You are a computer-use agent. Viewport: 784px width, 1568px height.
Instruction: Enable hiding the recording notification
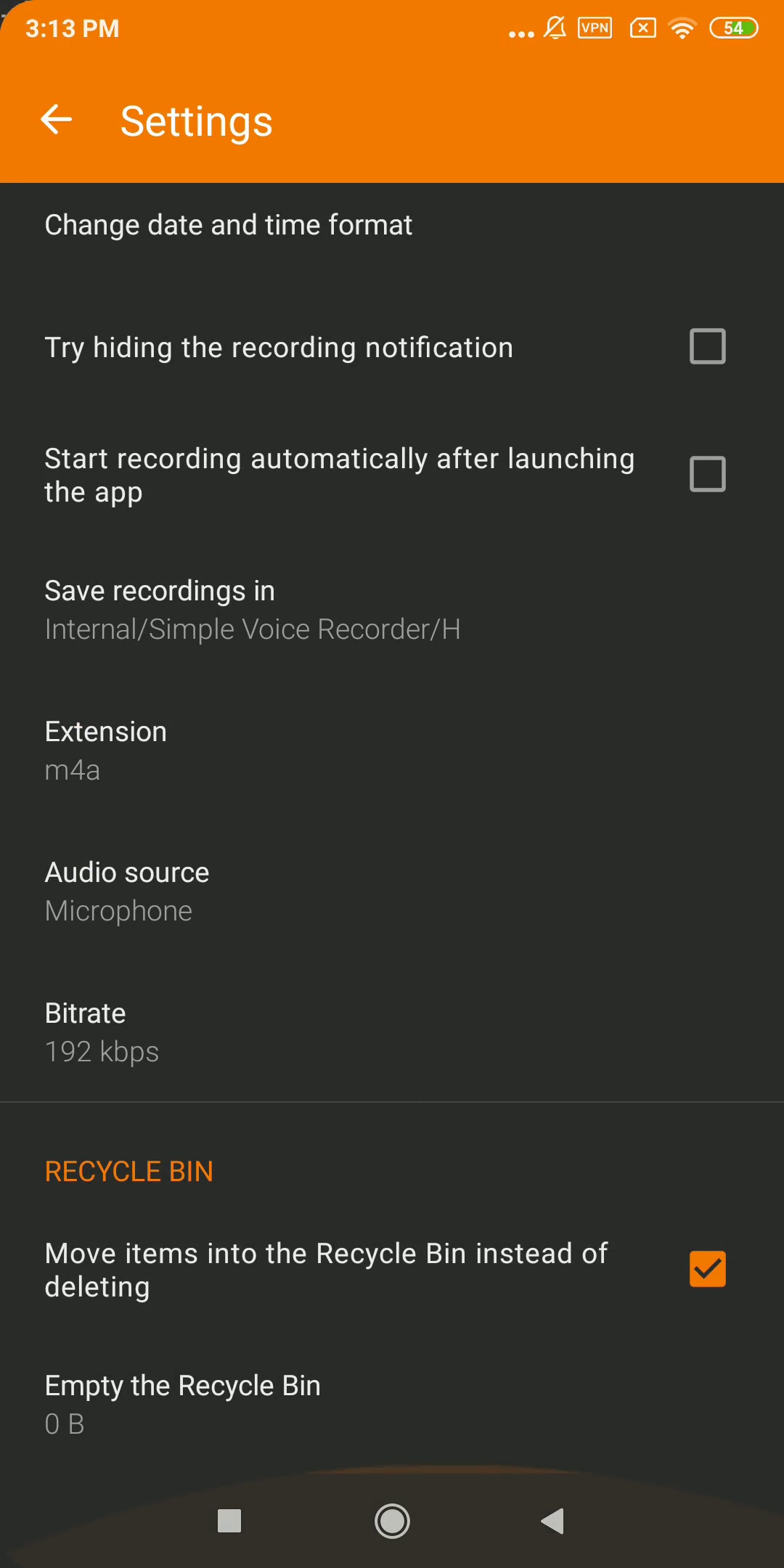click(x=707, y=346)
